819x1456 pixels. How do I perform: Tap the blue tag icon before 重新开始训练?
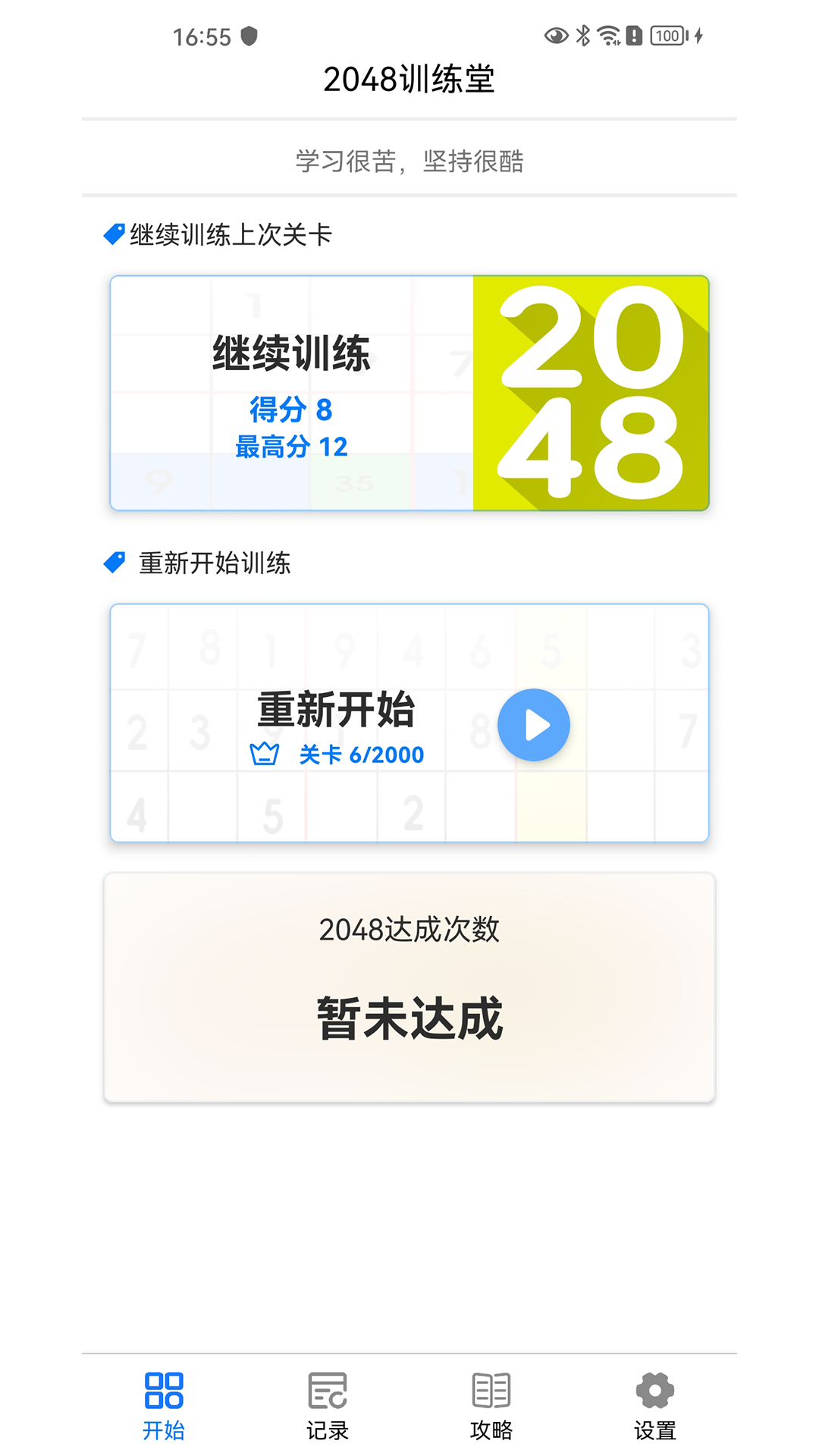pos(115,563)
